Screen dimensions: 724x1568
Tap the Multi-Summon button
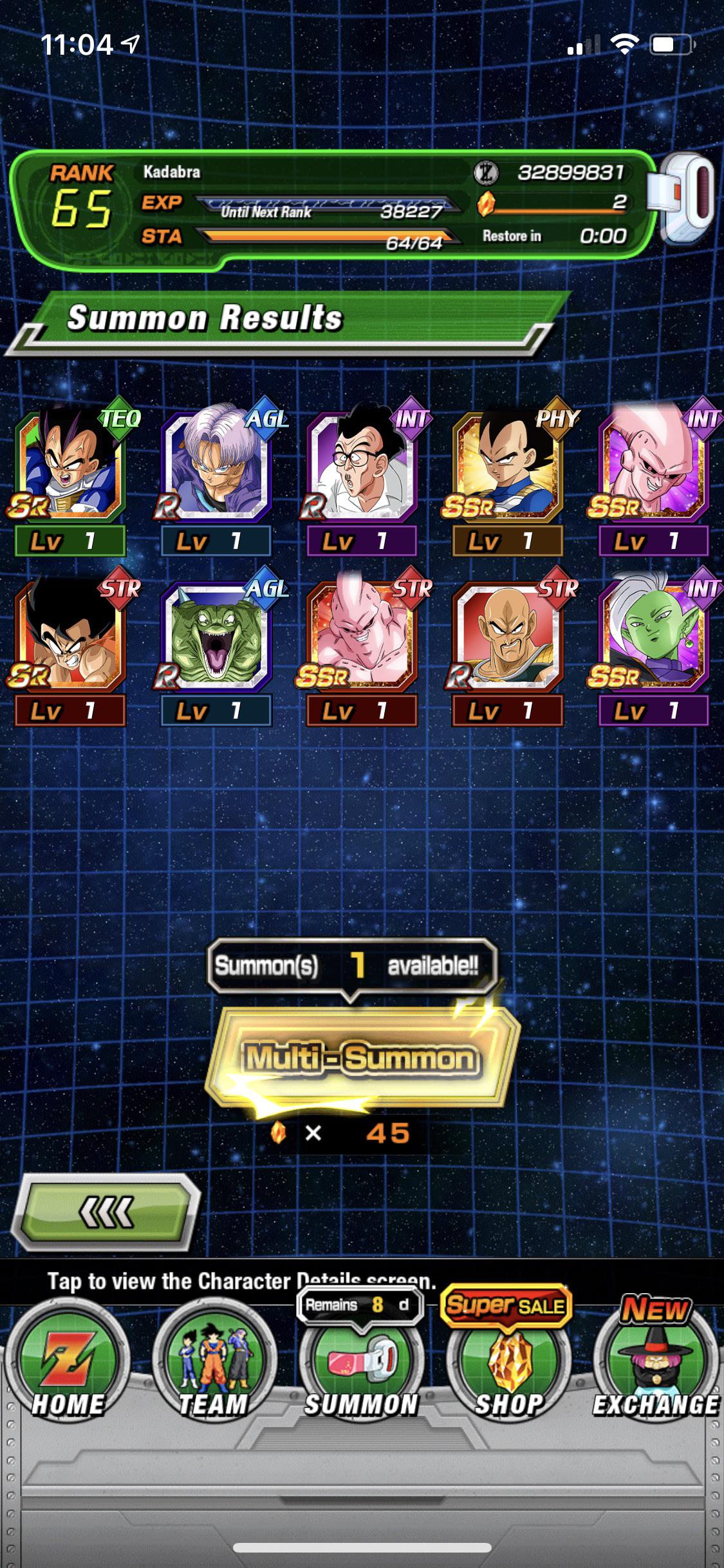click(x=360, y=1058)
